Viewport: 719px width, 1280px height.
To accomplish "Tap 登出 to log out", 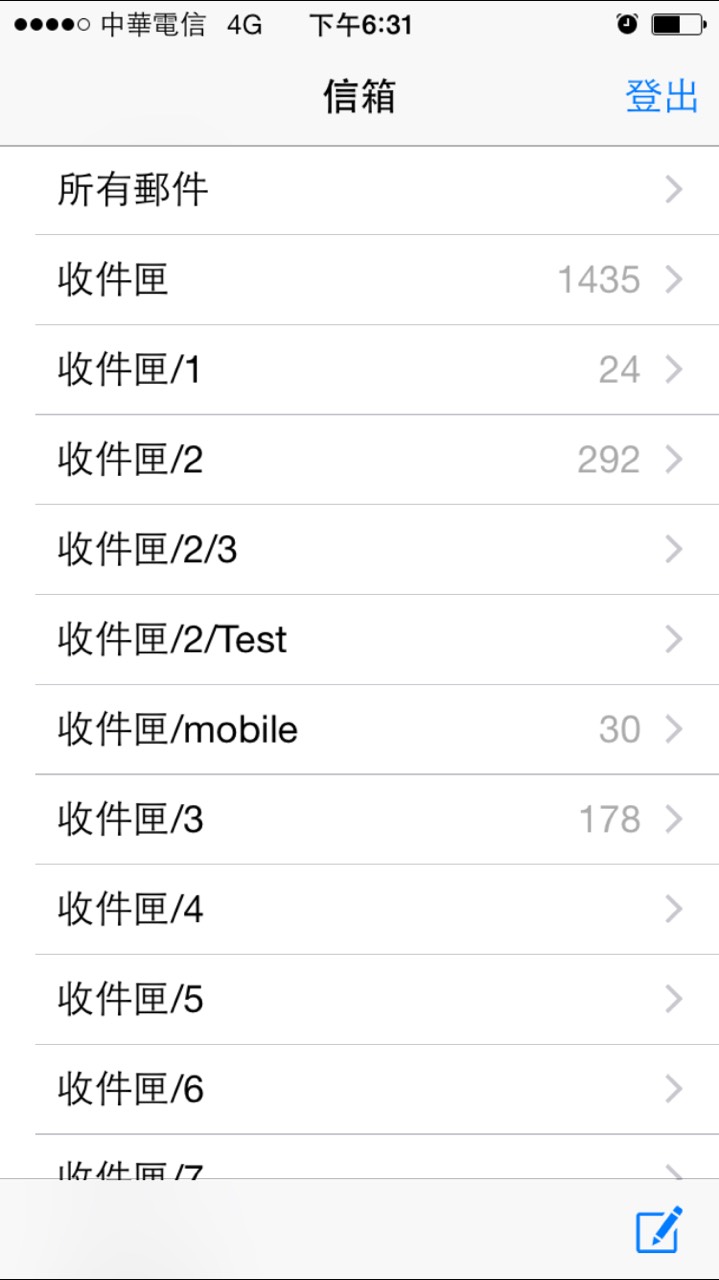I will [x=662, y=97].
